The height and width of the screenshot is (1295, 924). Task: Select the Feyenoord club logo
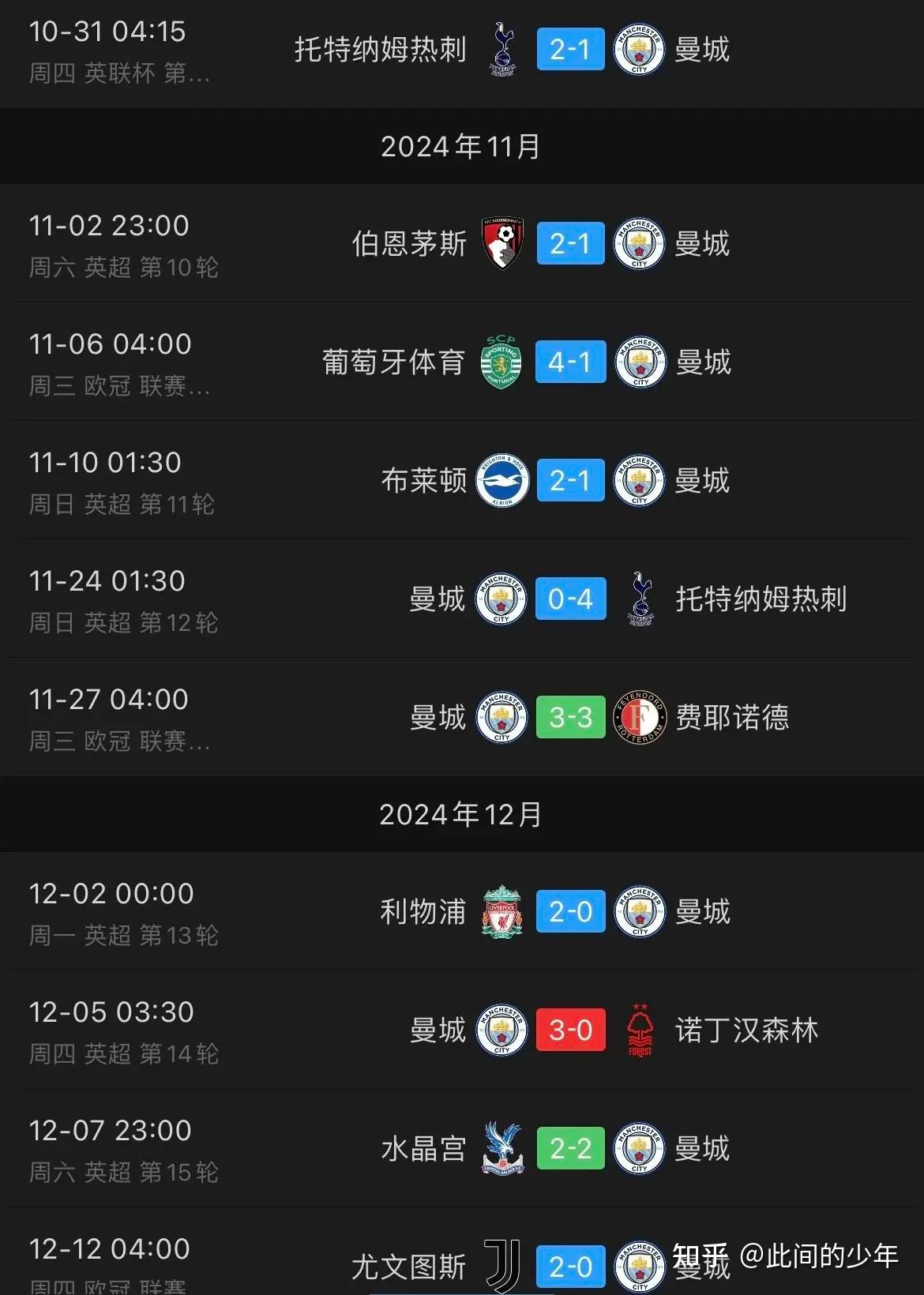click(x=638, y=718)
